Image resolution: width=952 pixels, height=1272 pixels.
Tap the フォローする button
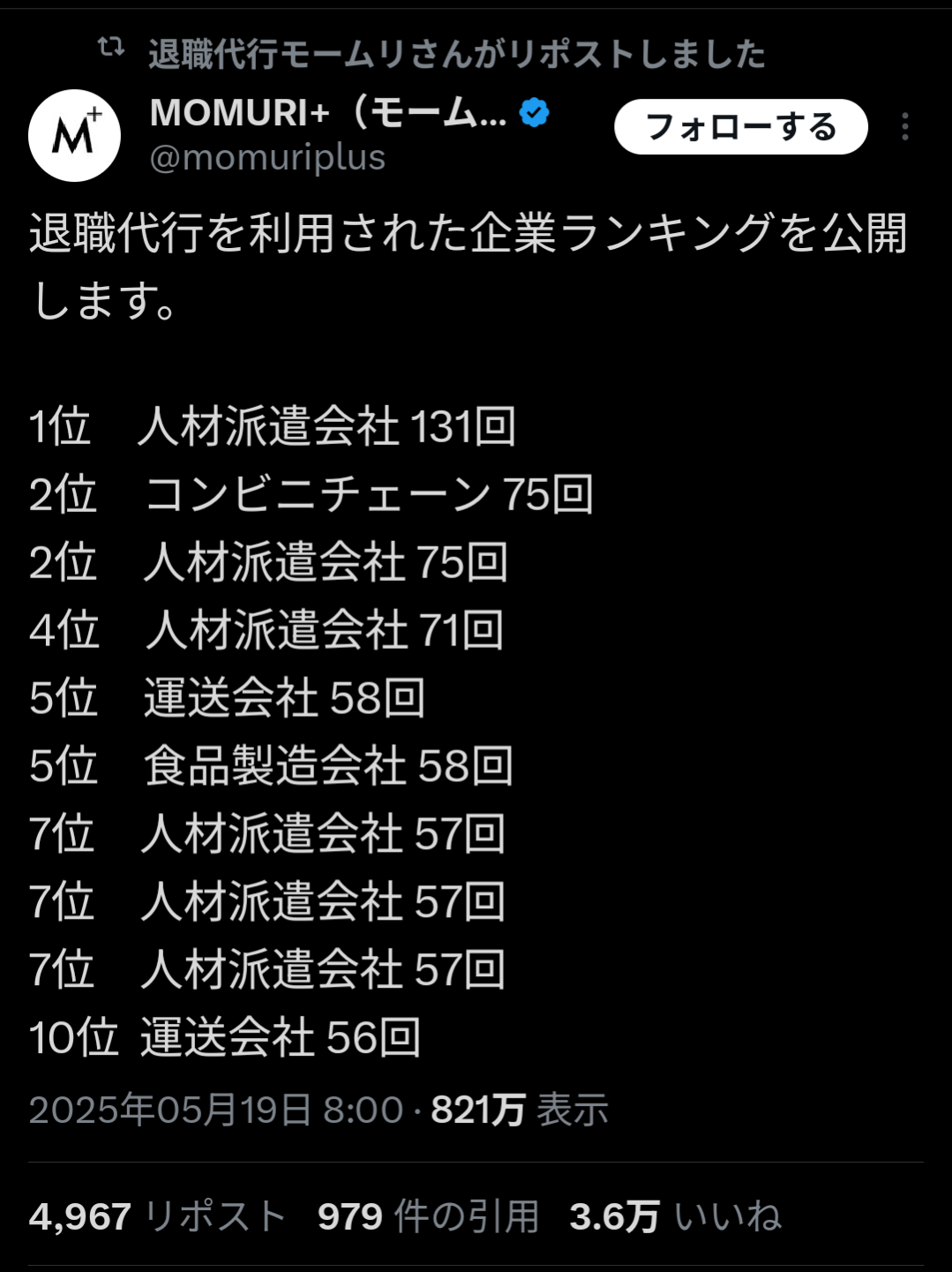740,127
